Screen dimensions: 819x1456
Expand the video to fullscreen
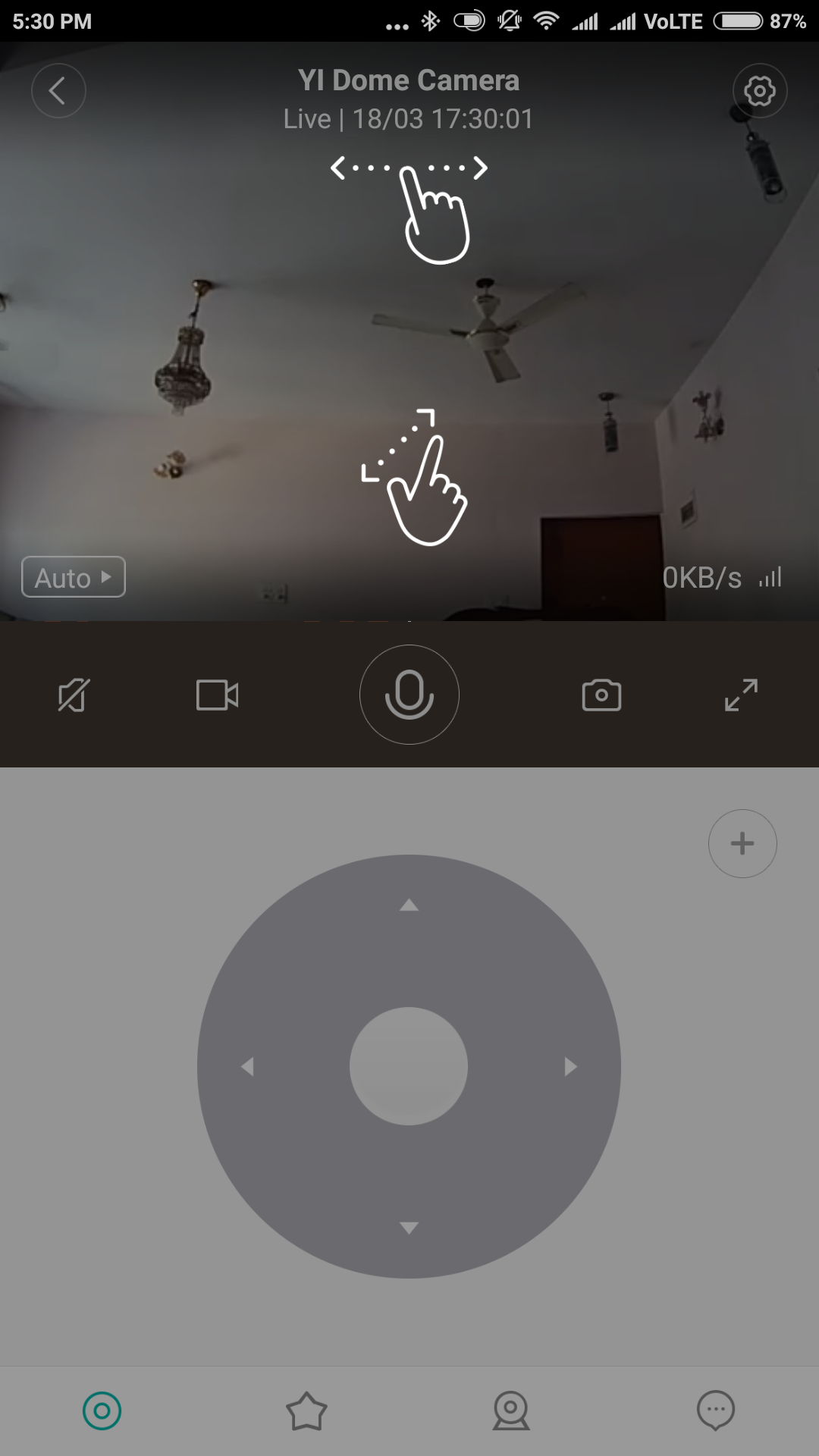[741, 695]
